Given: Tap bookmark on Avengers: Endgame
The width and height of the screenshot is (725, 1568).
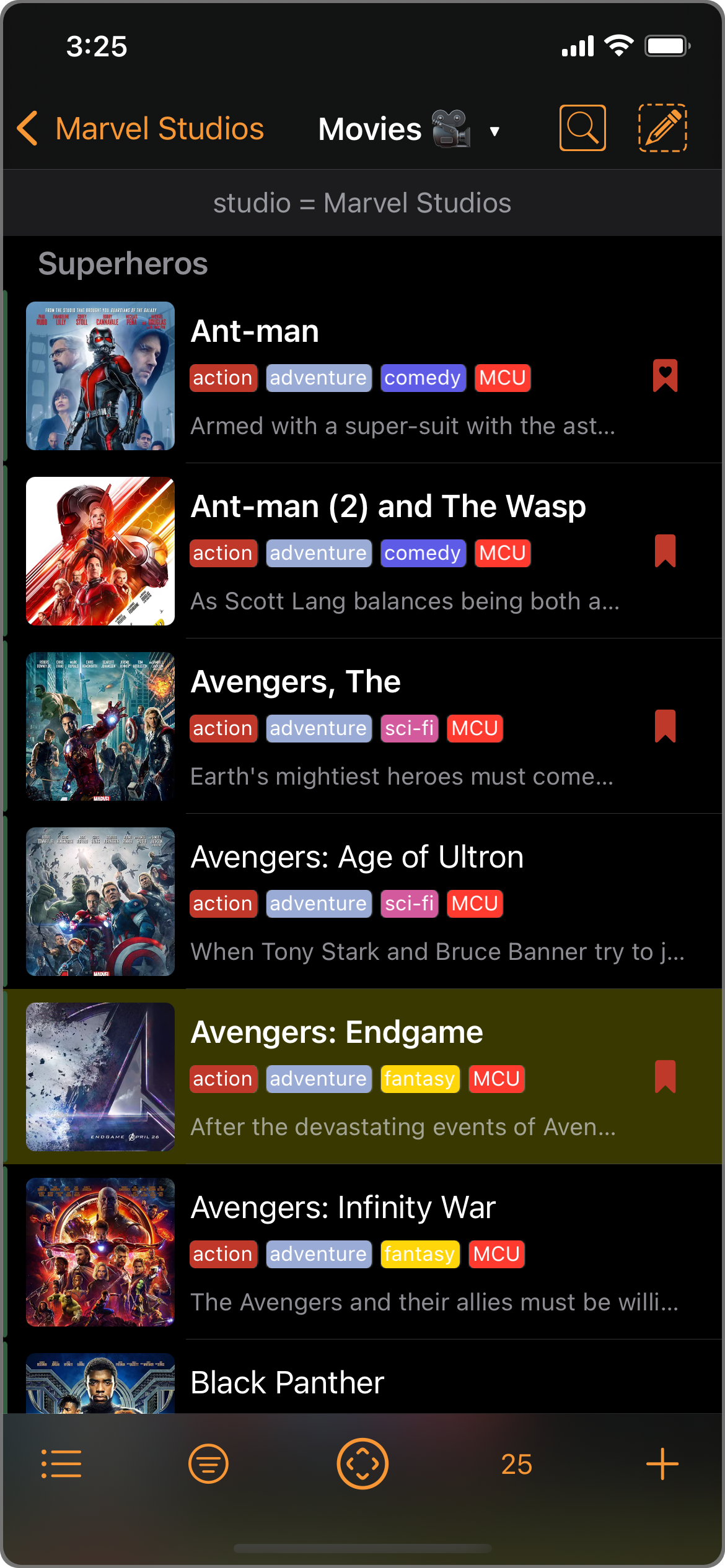Looking at the screenshot, I should (665, 1076).
